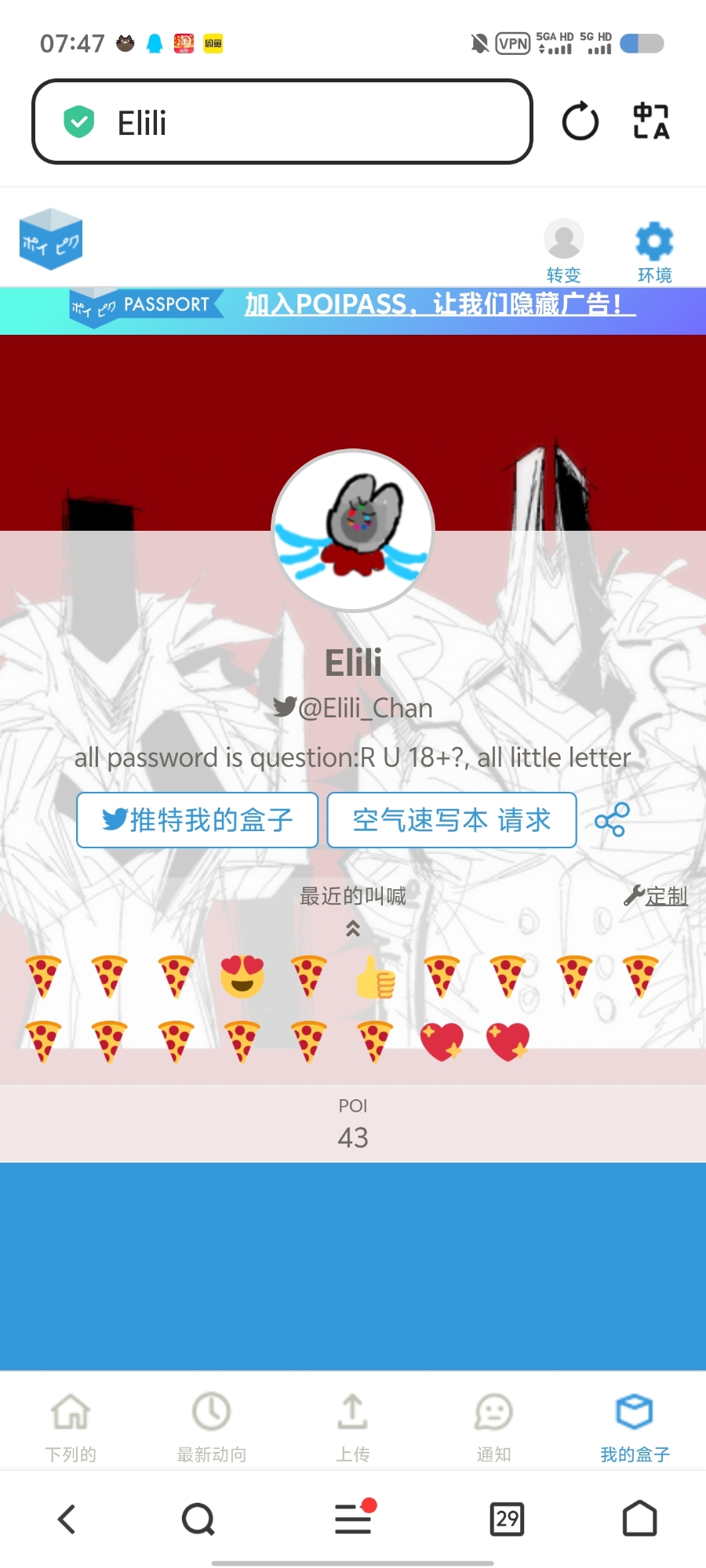Image resolution: width=706 pixels, height=1568 pixels.
Task: Switch to the 最新动向 tab
Action: click(212, 1427)
